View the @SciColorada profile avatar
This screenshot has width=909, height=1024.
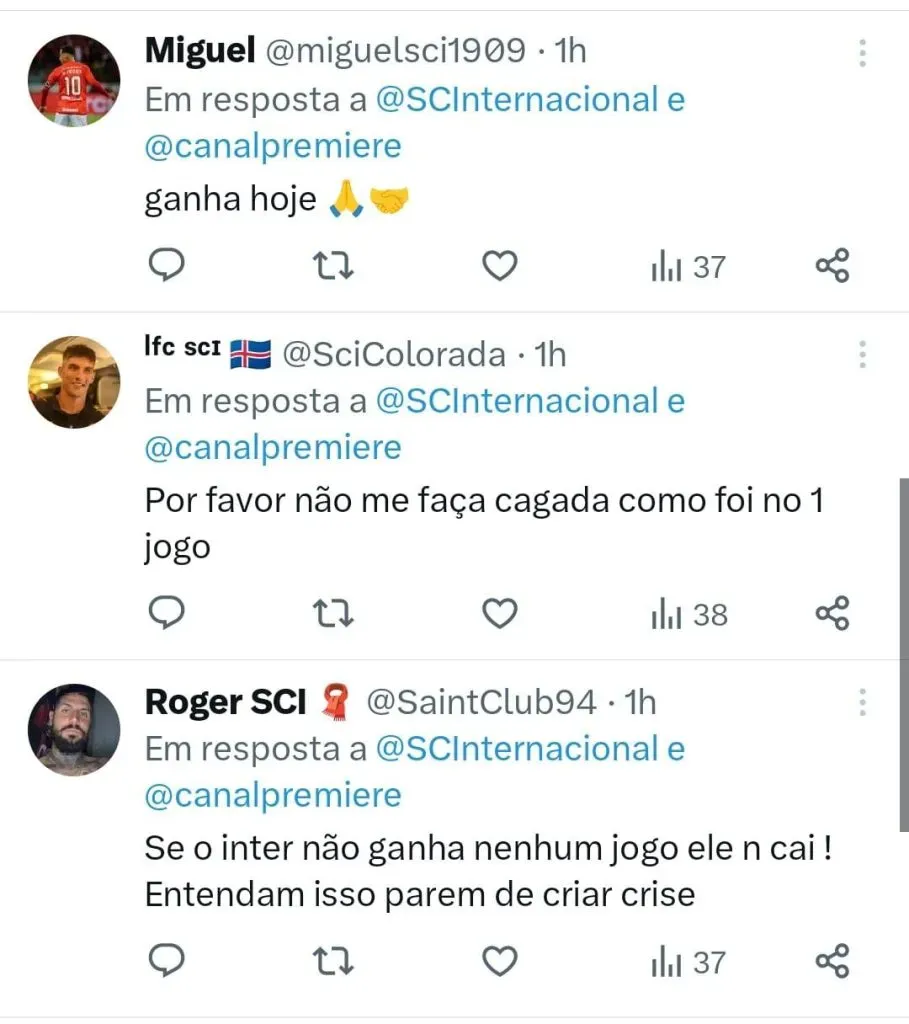tap(74, 382)
